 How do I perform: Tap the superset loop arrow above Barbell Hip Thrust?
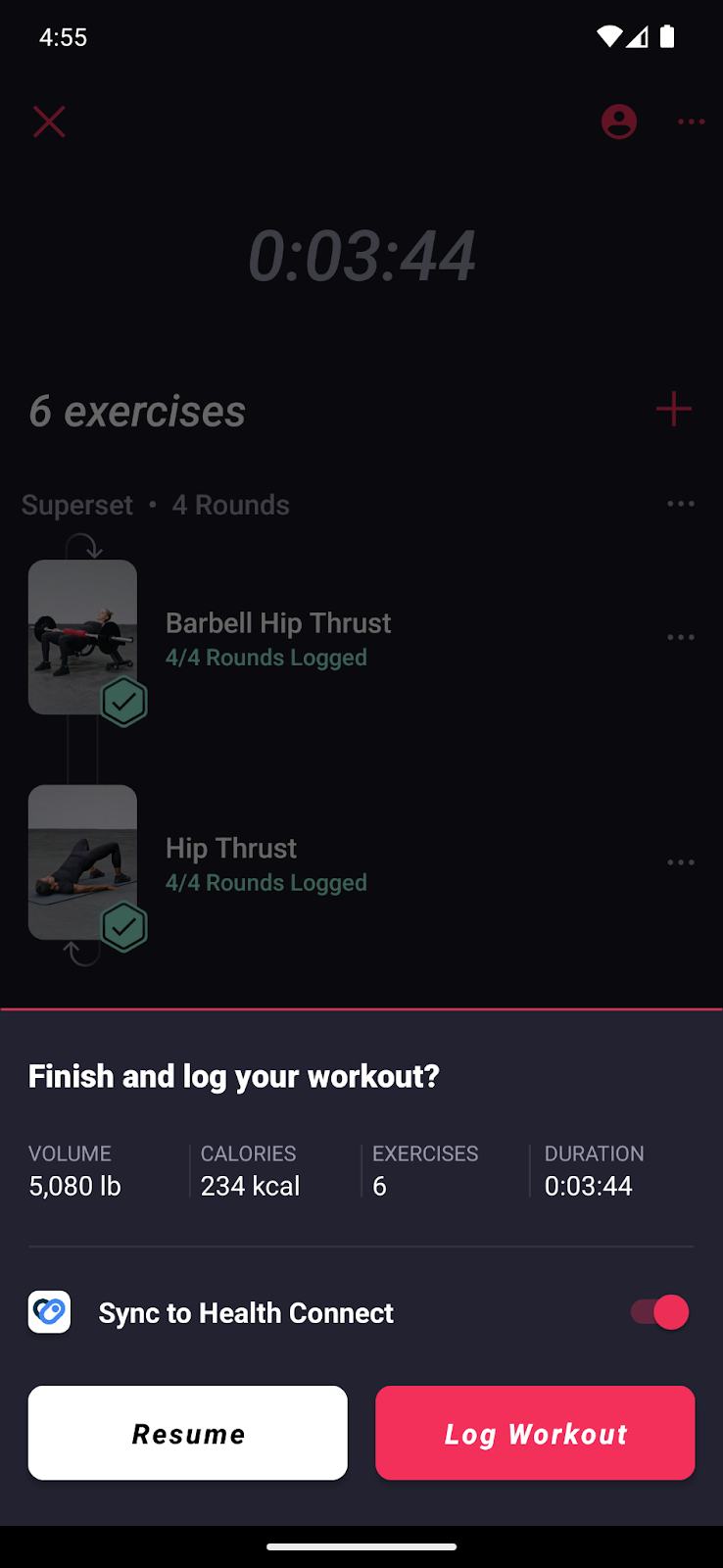coord(83,545)
